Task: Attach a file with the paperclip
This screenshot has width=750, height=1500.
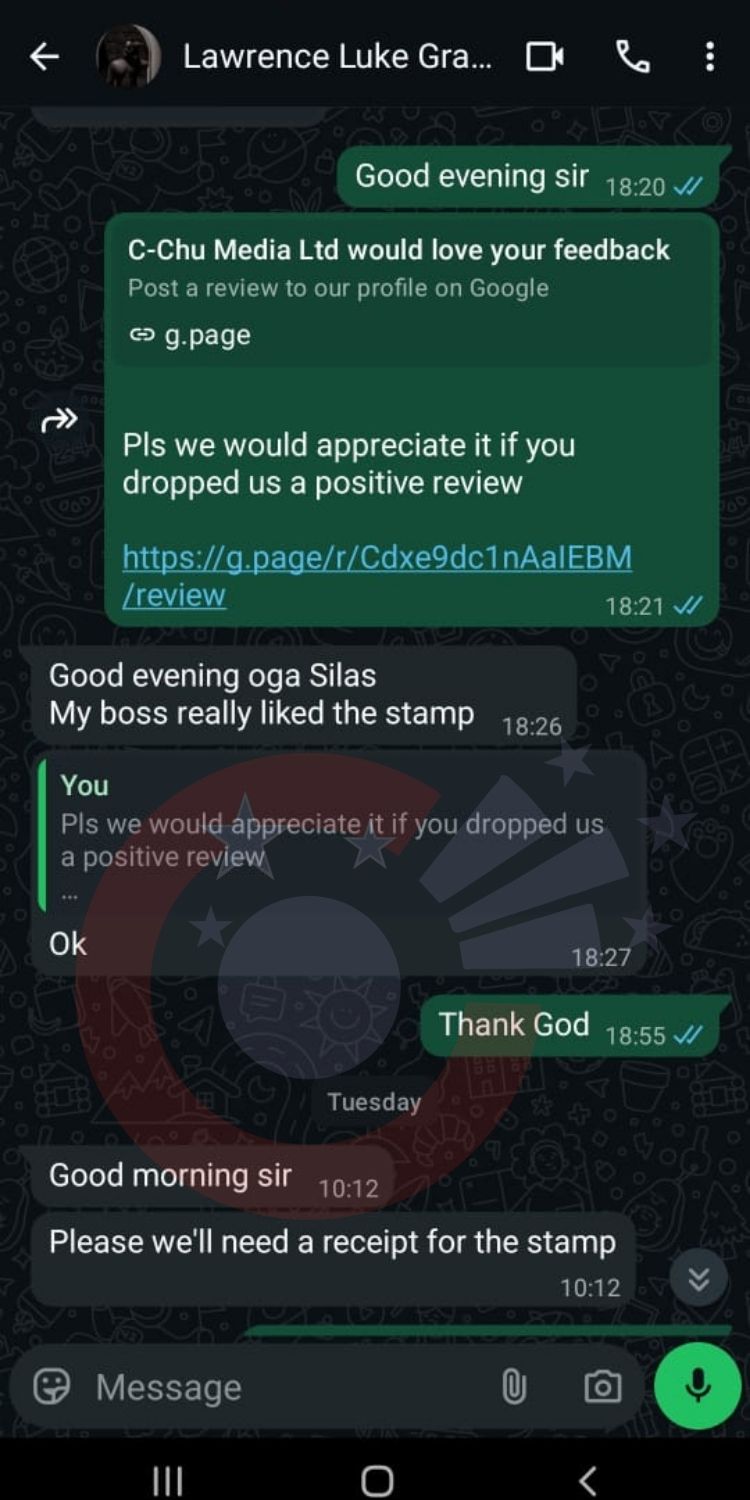Action: [x=513, y=1386]
